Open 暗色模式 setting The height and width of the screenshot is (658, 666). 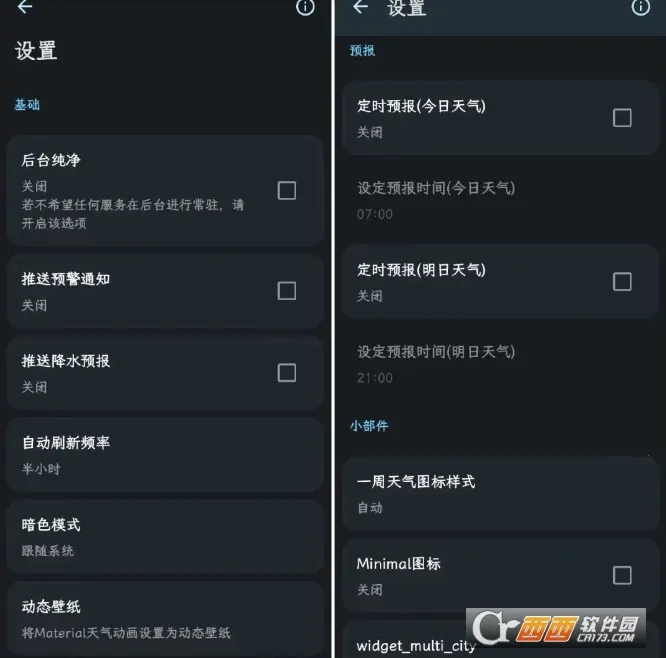point(165,536)
